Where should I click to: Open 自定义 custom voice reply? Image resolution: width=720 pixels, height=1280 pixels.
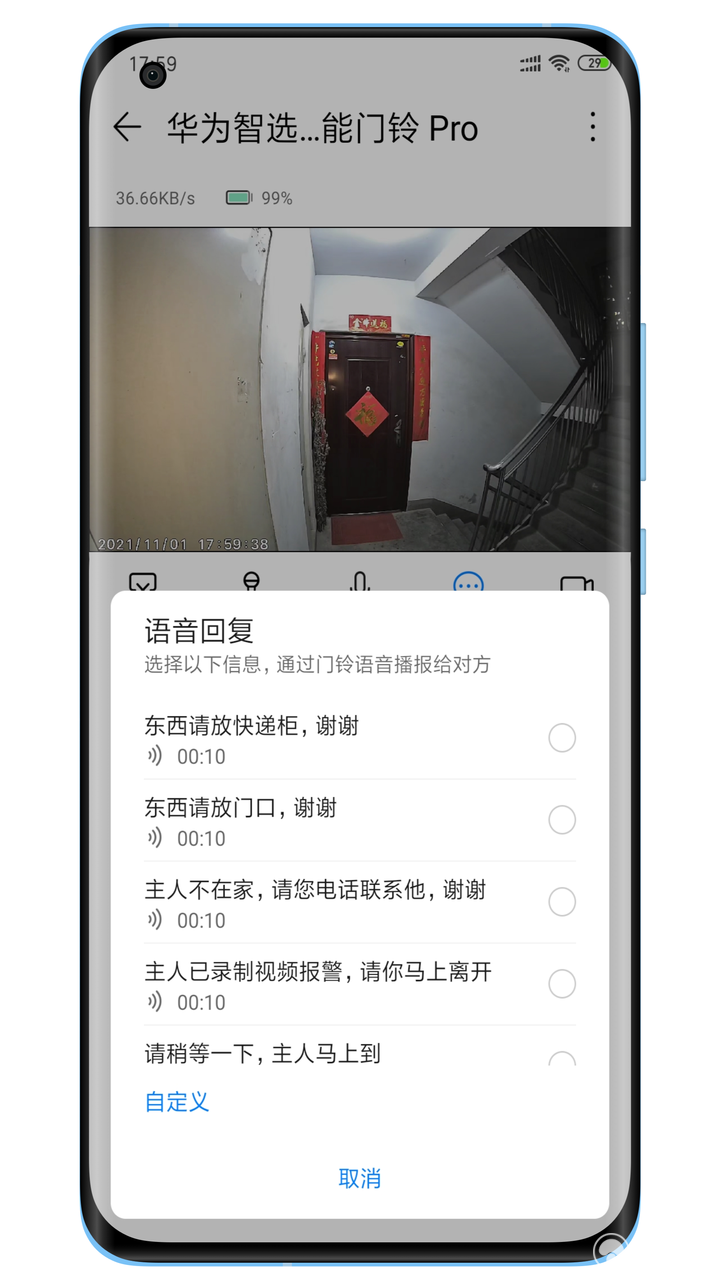(x=177, y=1102)
